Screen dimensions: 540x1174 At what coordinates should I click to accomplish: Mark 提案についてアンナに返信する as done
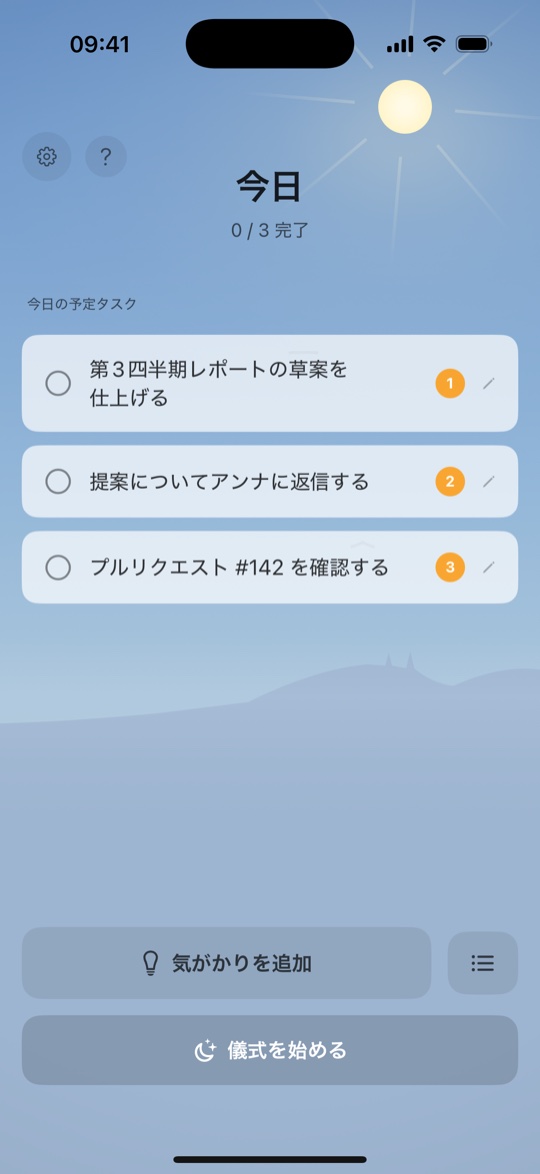click(58, 481)
